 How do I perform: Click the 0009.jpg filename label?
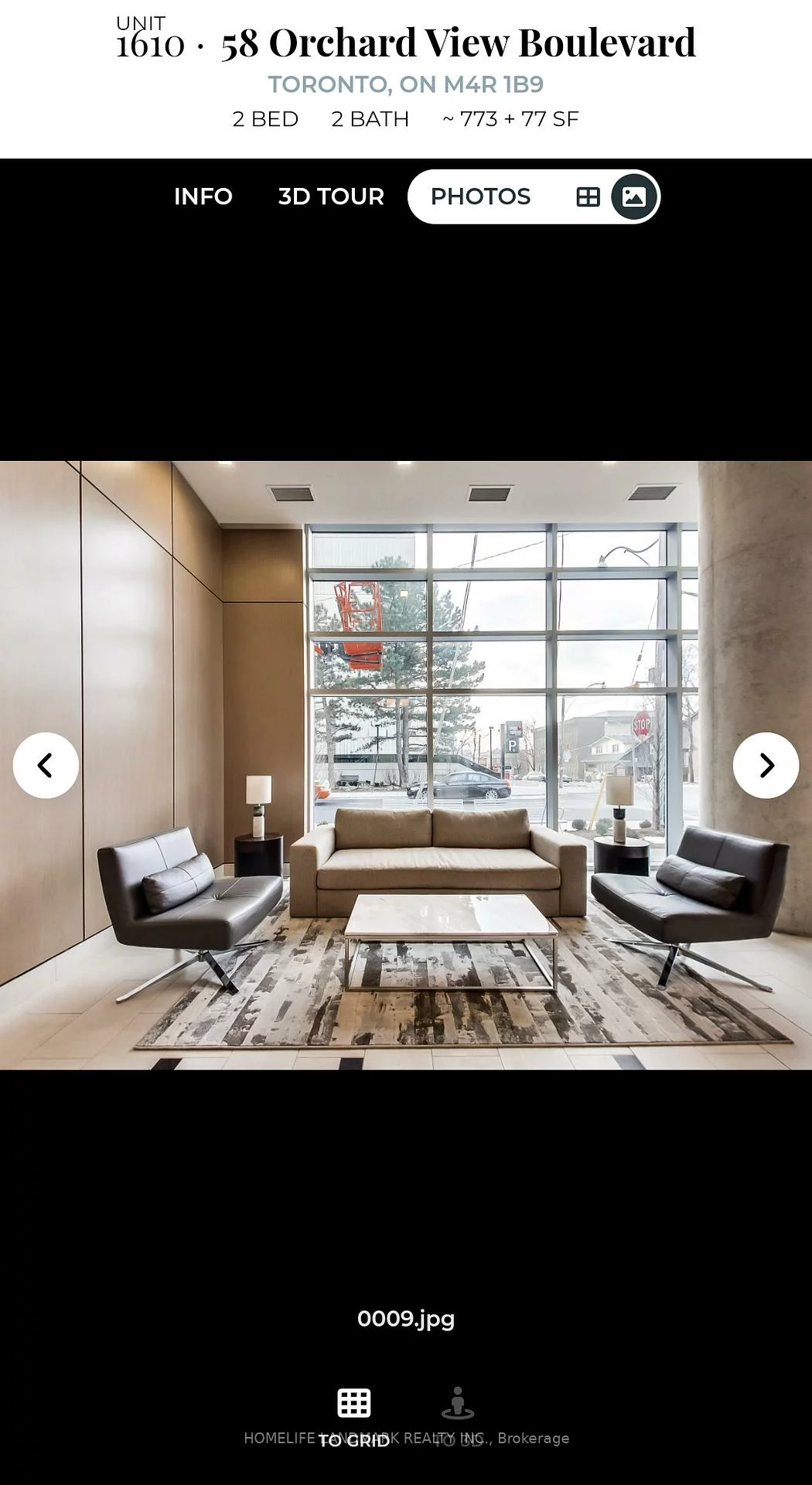point(405,1319)
